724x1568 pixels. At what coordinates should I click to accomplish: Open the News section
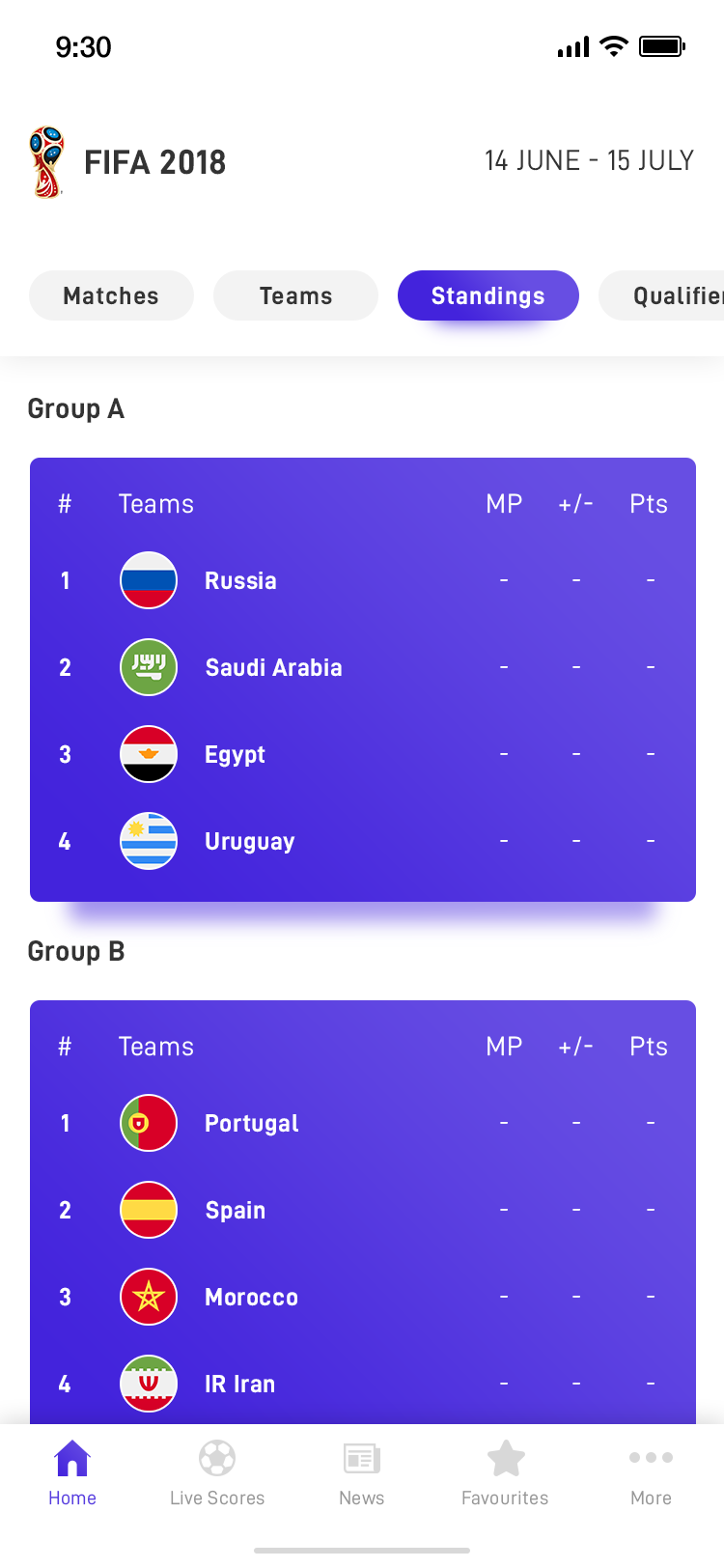click(362, 1473)
